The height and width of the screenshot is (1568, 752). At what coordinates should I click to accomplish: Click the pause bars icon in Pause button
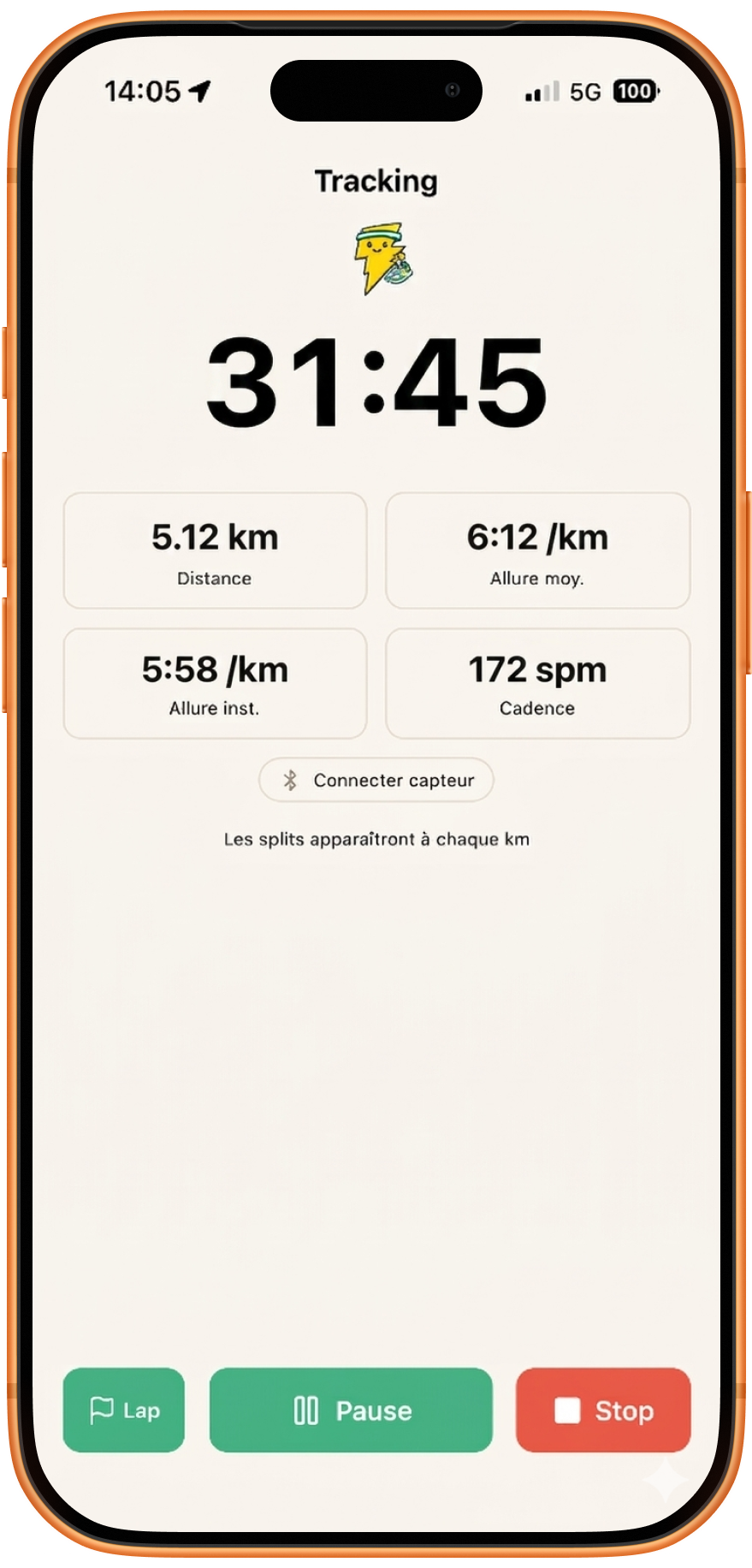tap(305, 1411)
